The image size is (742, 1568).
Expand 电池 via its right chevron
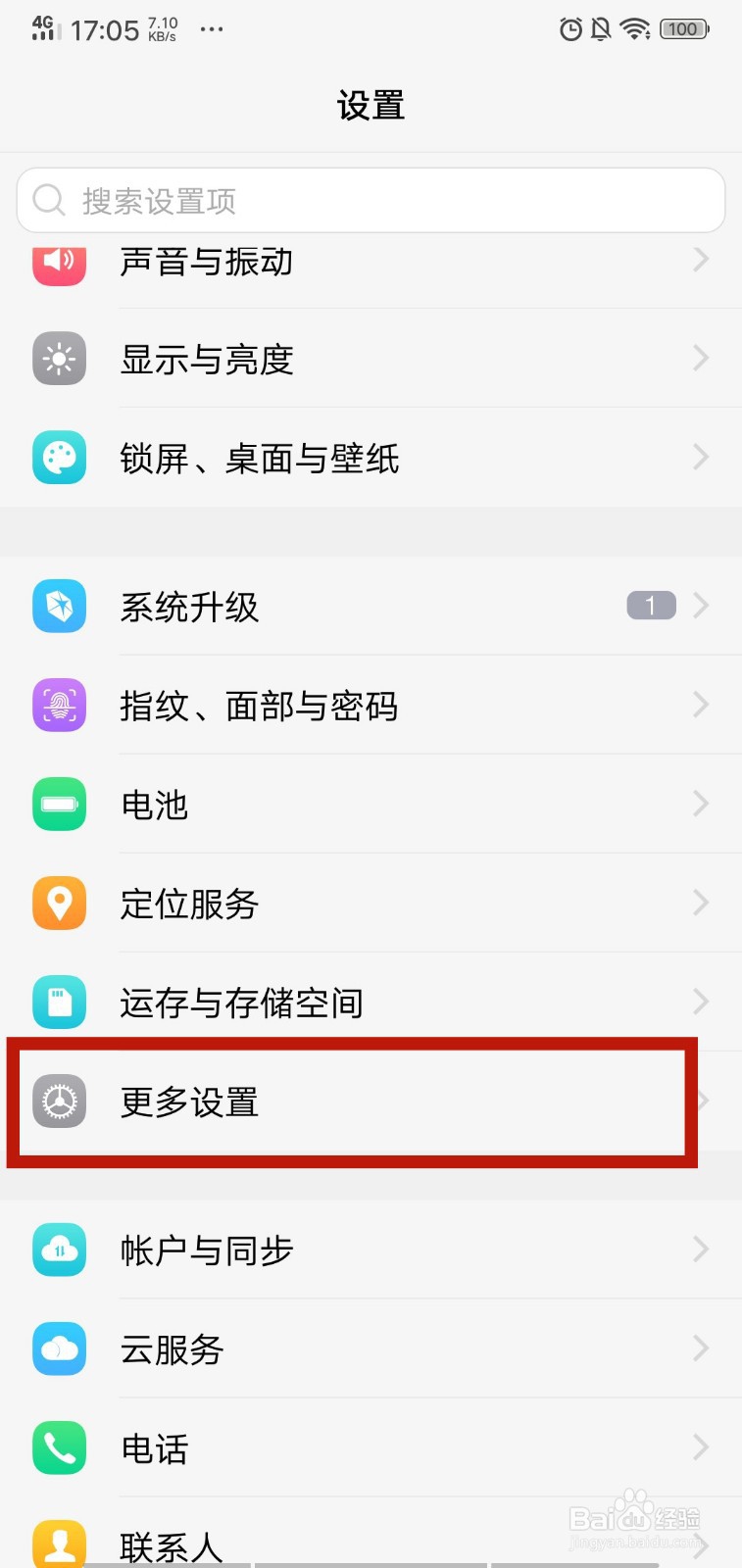pyautogui.click(x=700, y=804)
